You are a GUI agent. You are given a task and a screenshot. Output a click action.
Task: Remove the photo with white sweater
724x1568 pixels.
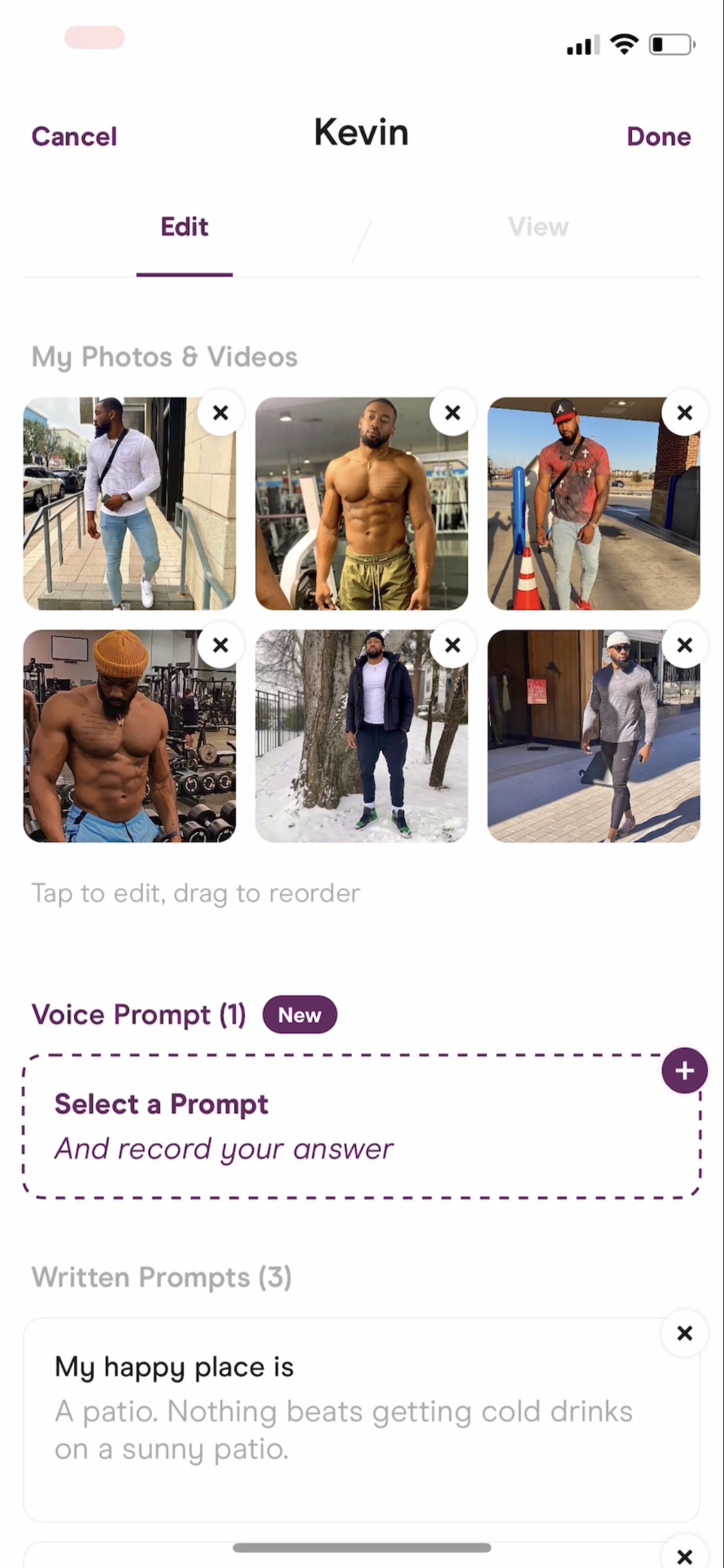click(x=221, y=413)
